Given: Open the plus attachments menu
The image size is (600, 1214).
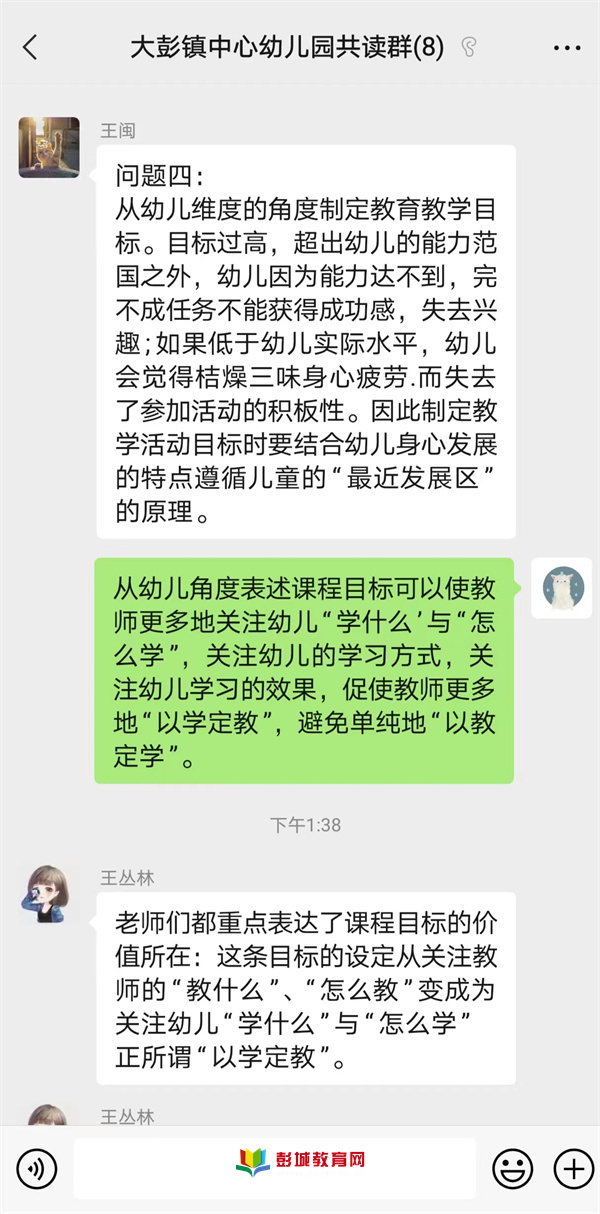Looking at the screenshot, I should (573, 1167).
